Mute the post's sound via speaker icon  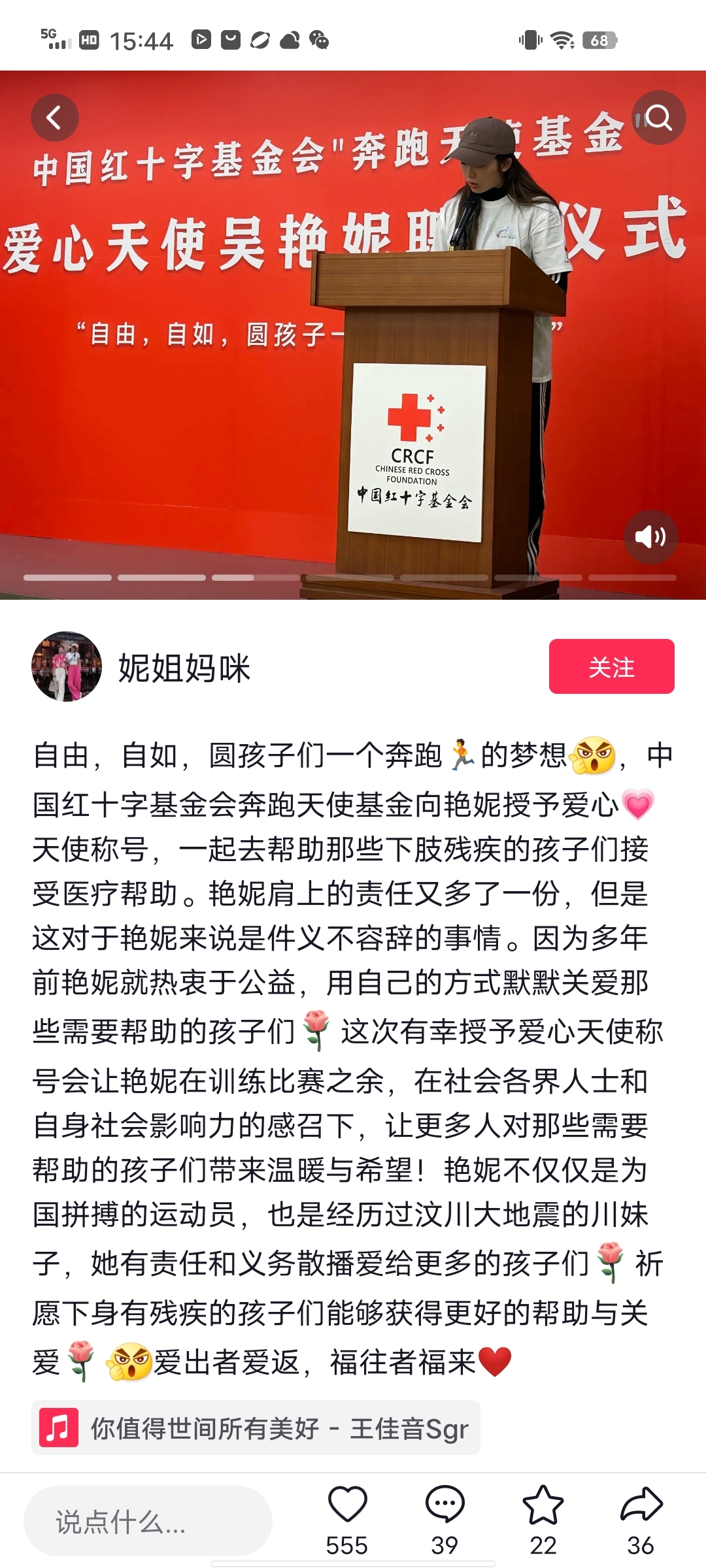[650, 537]
